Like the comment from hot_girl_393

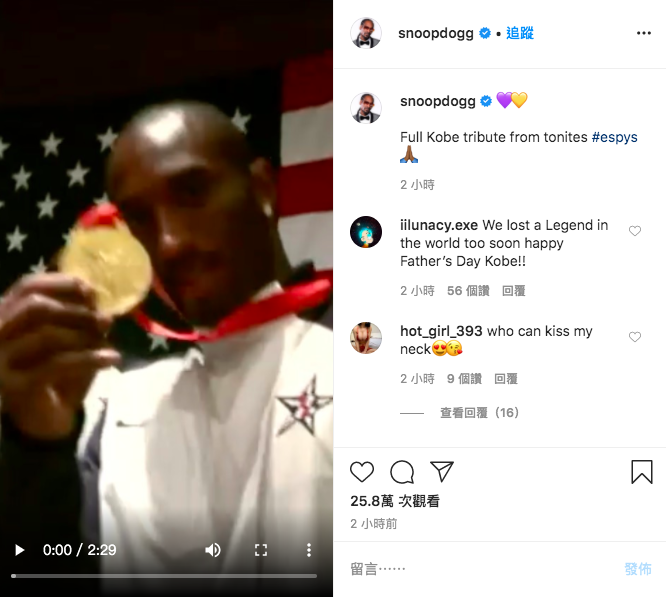tap(635, 337)
